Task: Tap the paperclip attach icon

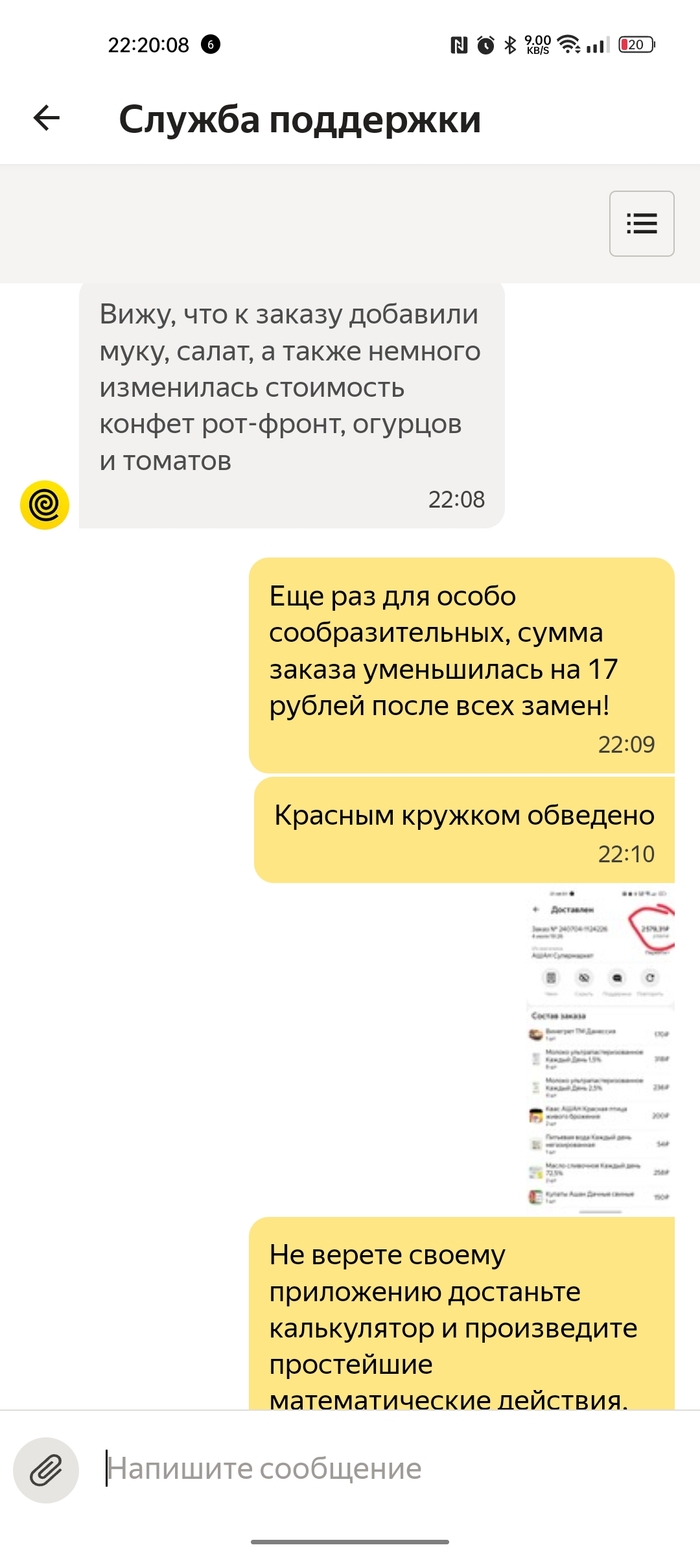Action: (x=46, y=1469)
